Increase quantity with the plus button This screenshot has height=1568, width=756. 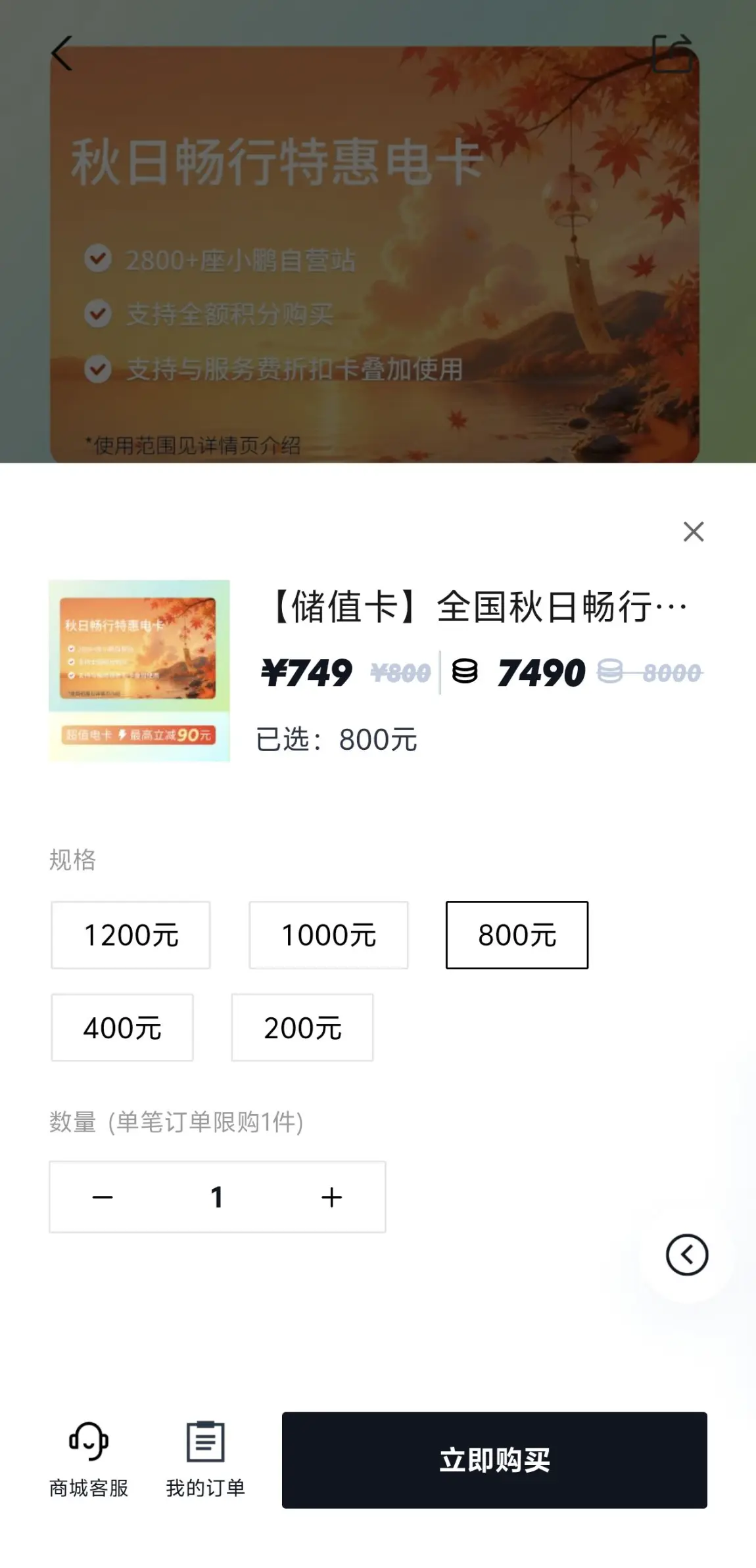(332, 1197)
